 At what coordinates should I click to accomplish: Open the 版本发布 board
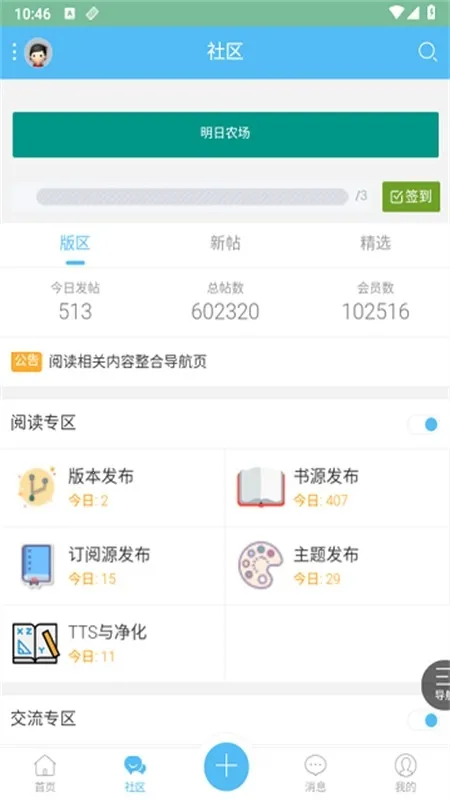click(112, 488)
